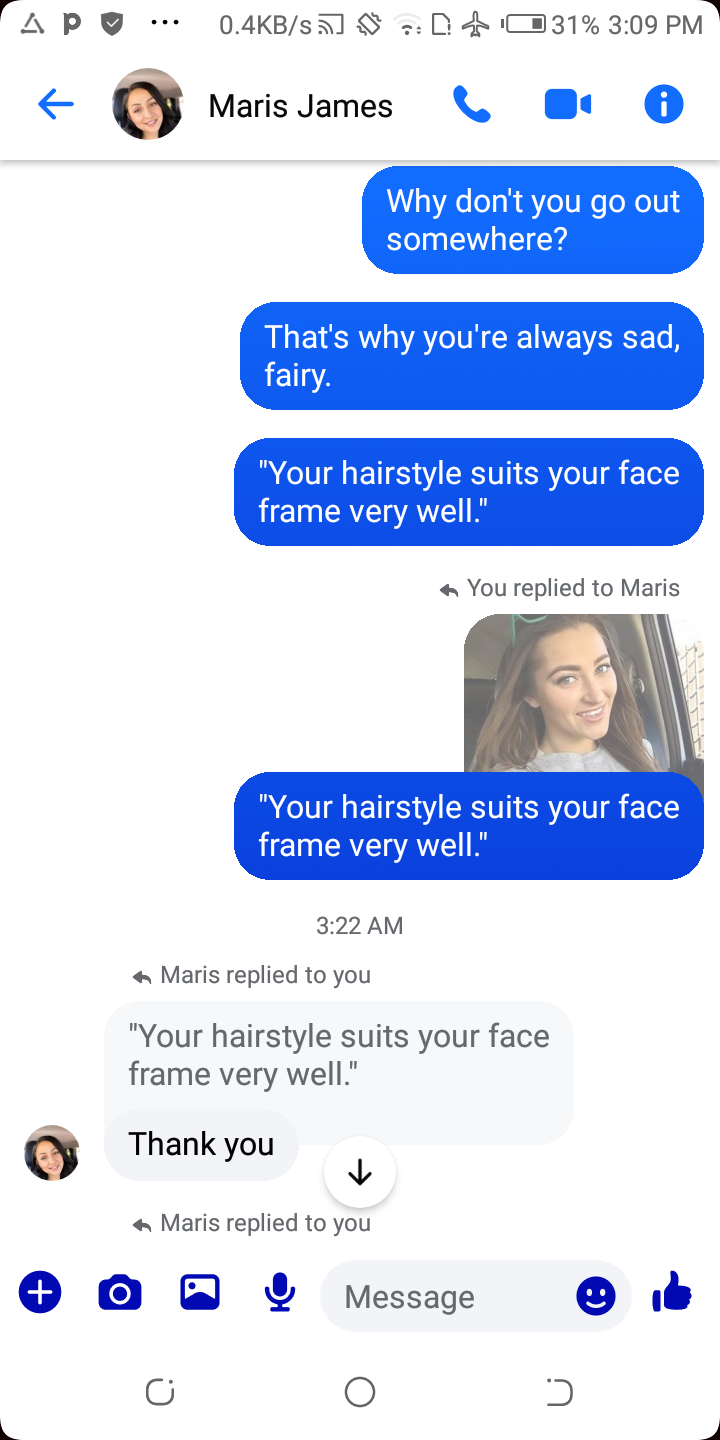Record a voice message with microphone
Screen dimensions: 720x1440
(280, 1293)
